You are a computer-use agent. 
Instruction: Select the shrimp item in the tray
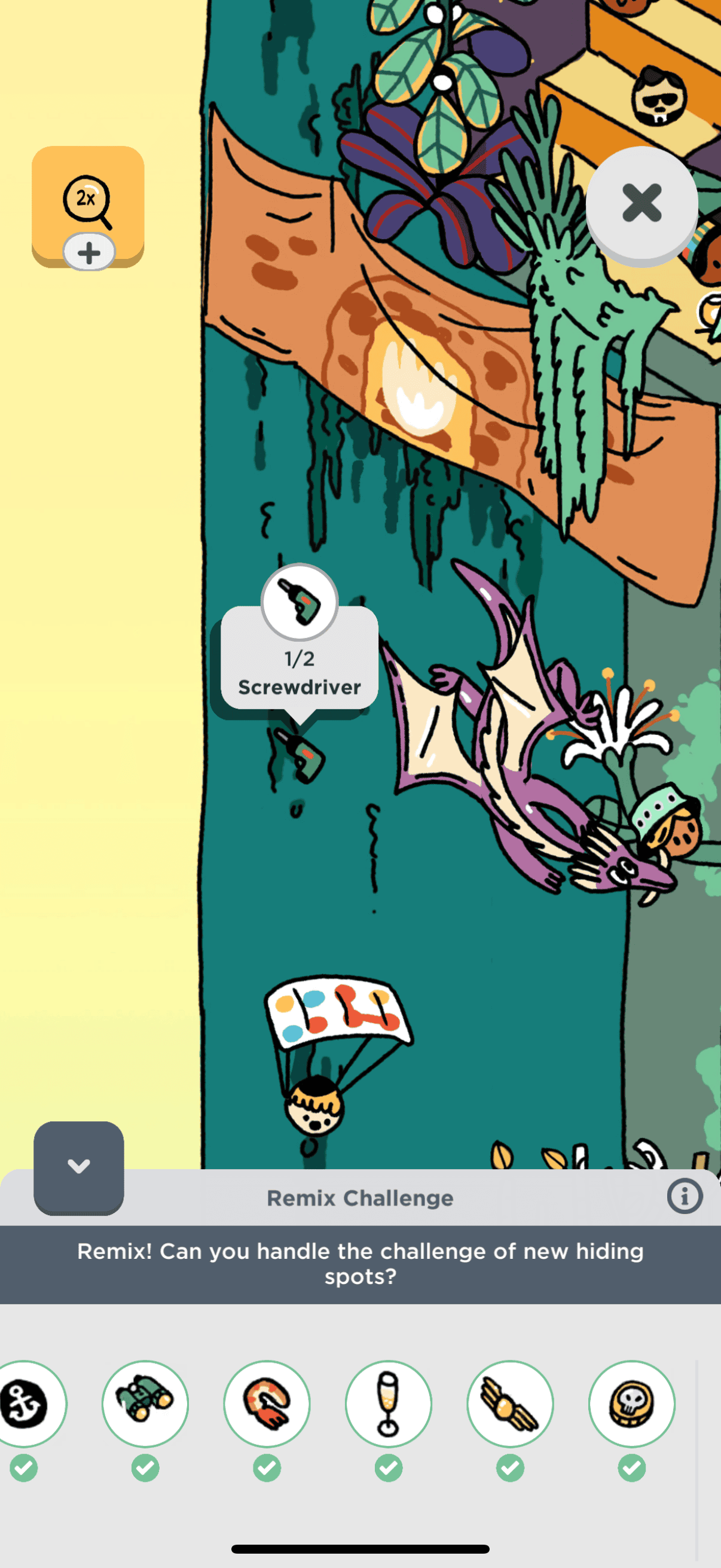[267, 1404]
